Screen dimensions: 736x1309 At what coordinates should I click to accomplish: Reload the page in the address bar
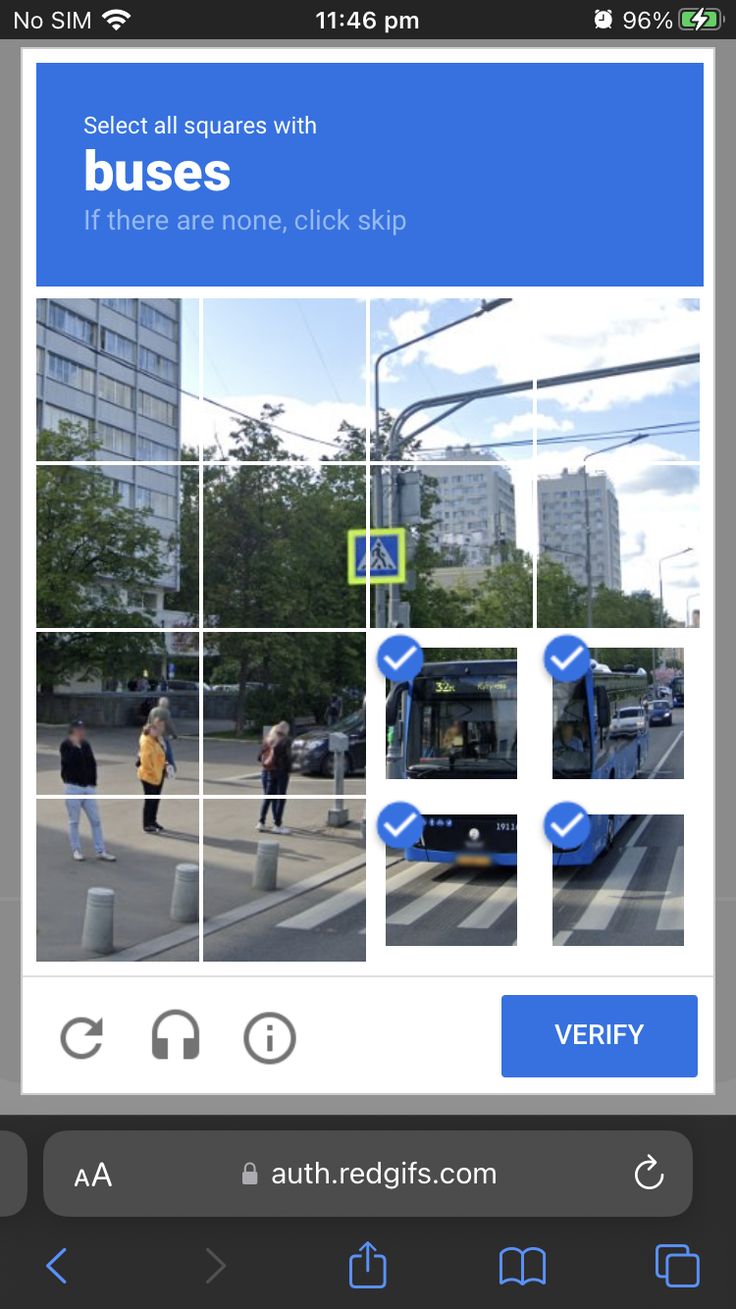(649, 1173)
